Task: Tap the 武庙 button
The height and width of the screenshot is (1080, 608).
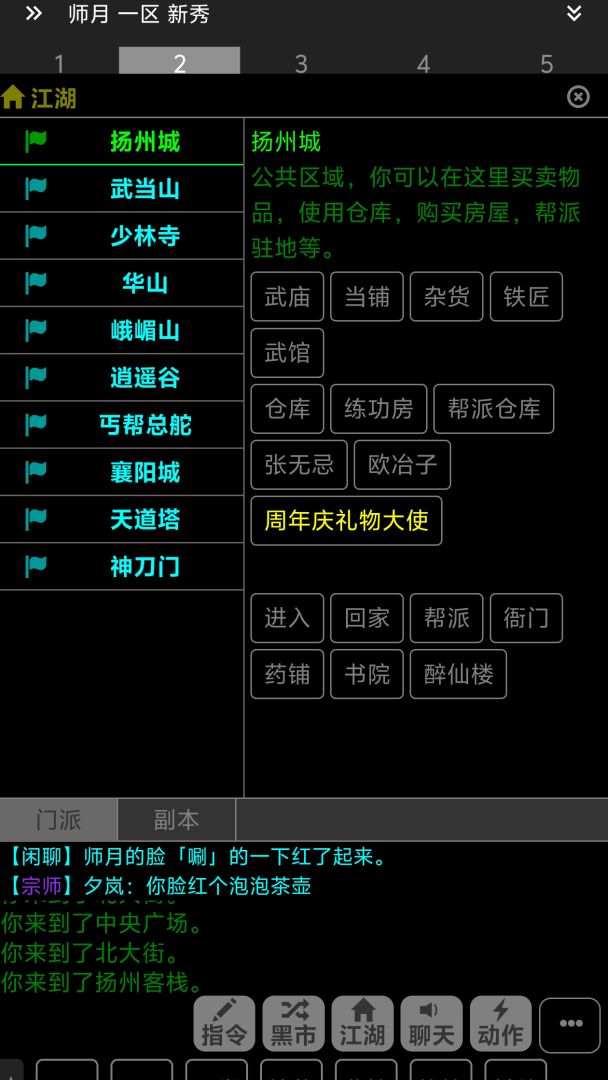Action: [287, 297]
